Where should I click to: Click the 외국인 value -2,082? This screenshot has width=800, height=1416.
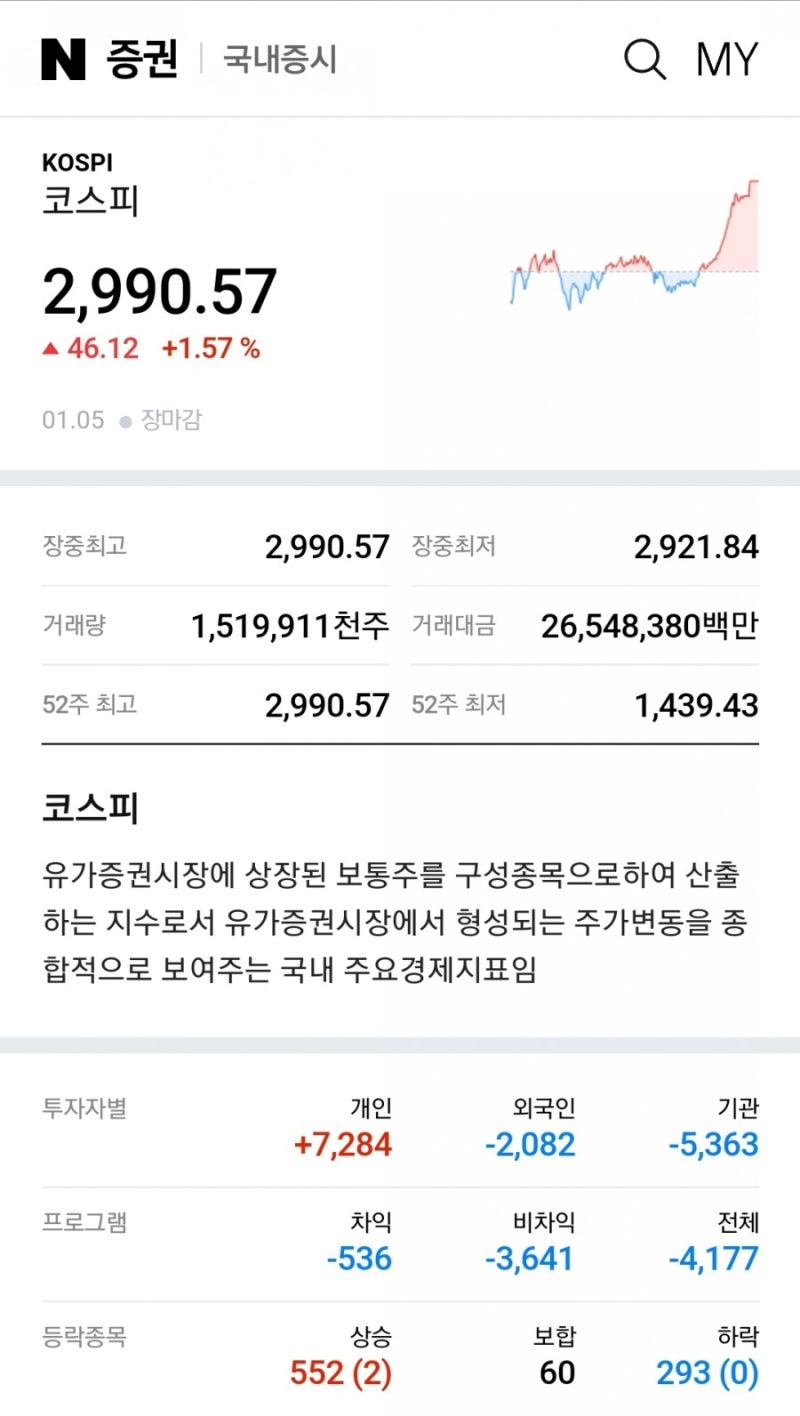(525, 1145)
